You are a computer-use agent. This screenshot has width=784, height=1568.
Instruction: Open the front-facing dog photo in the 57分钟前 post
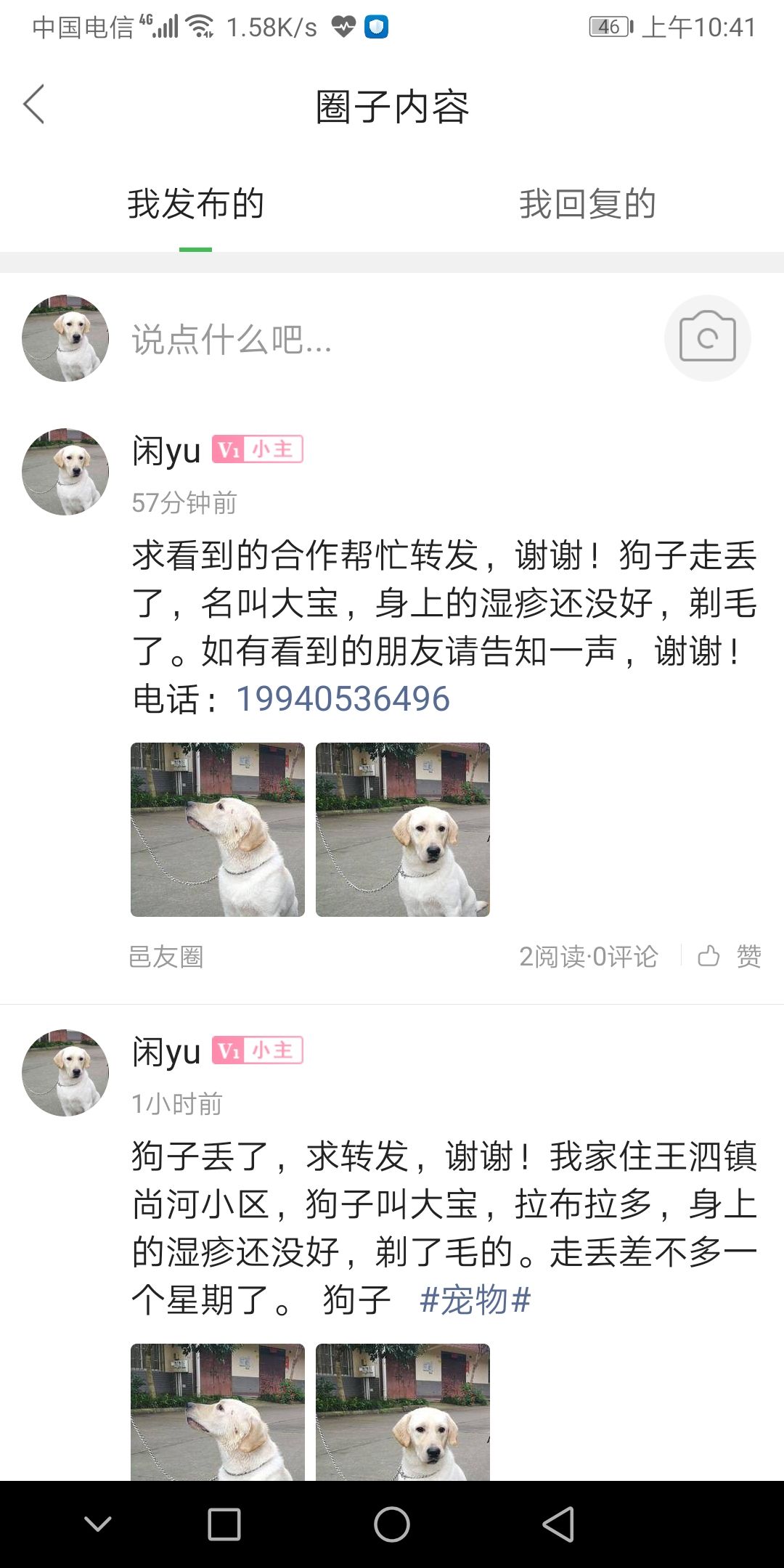point(403,830)
